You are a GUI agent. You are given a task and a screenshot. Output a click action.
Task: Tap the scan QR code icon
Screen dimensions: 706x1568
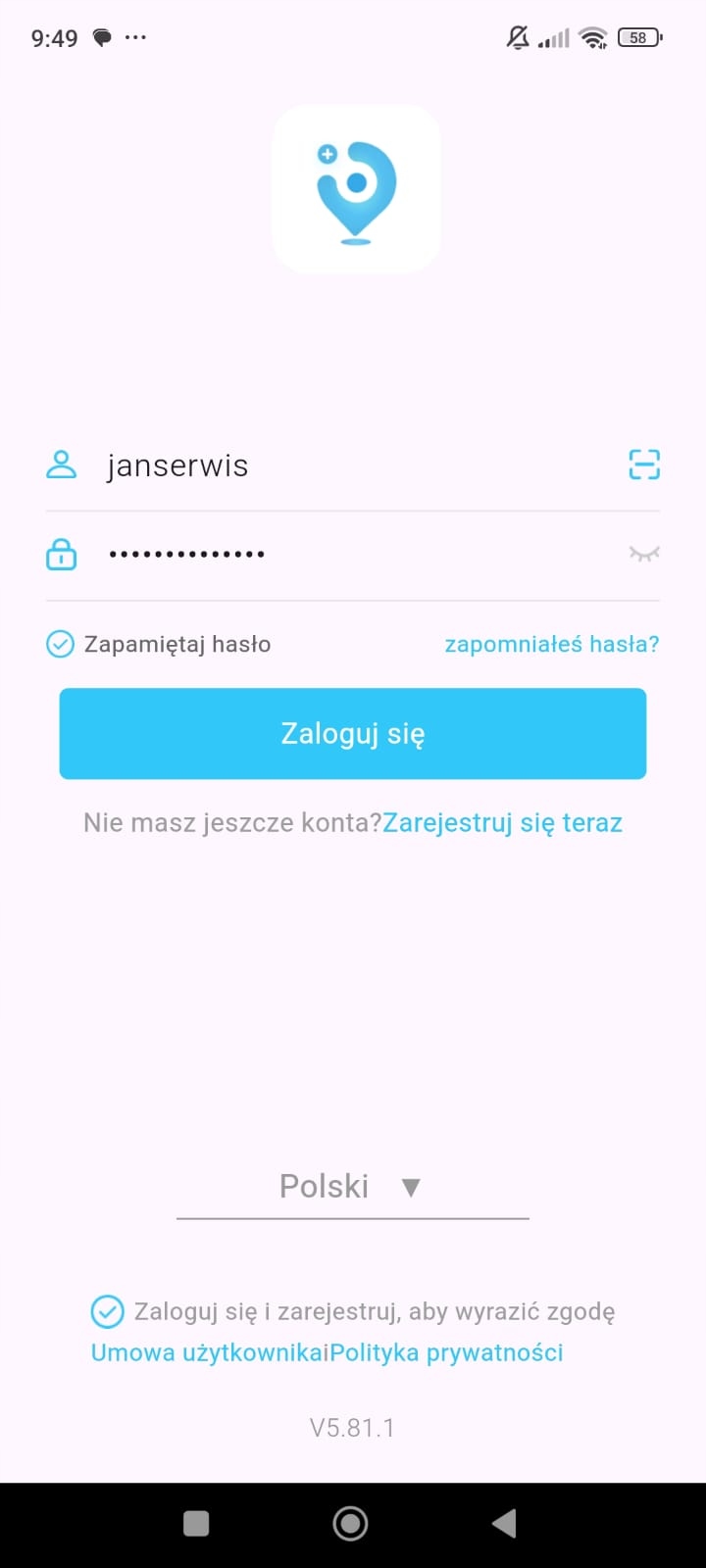[x=643, y=465]
